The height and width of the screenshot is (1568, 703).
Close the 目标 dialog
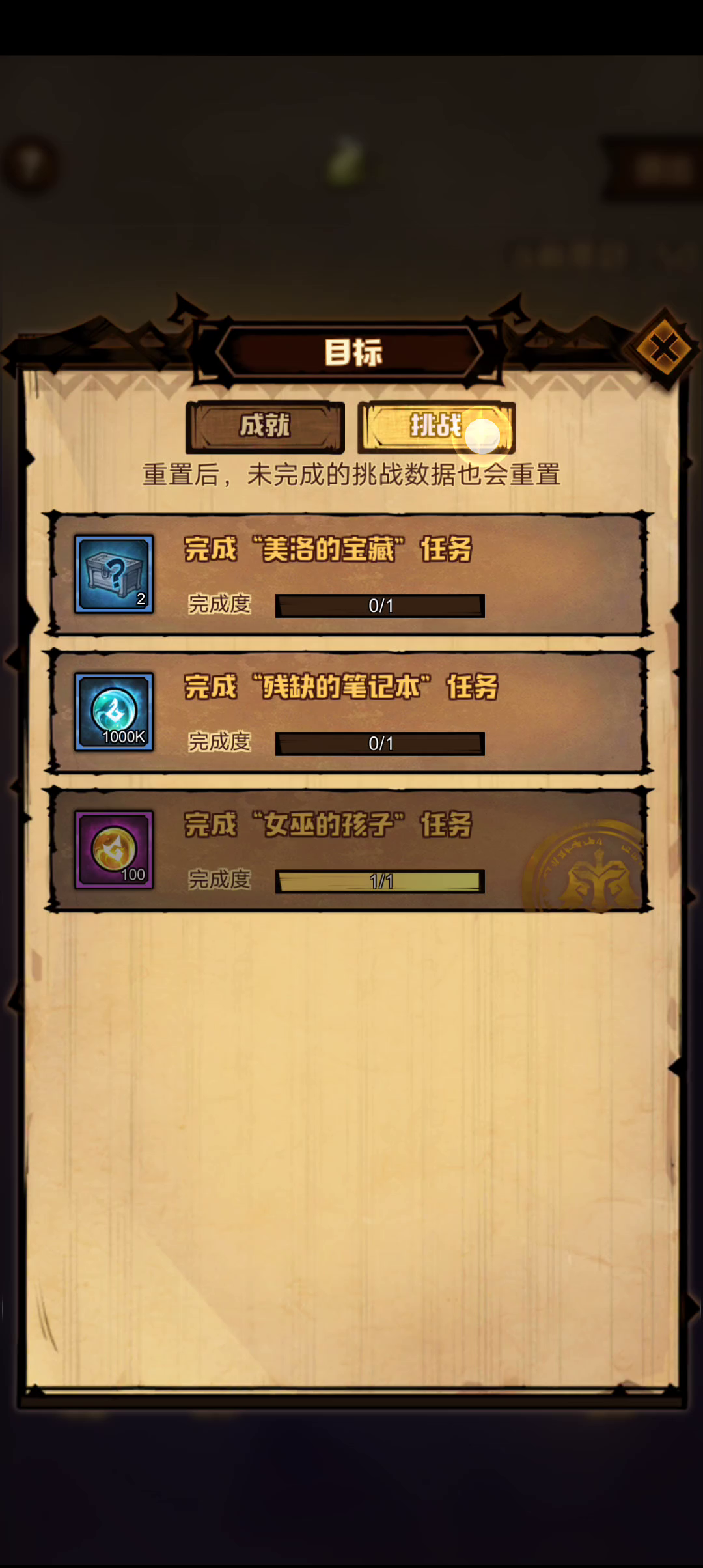663,348
